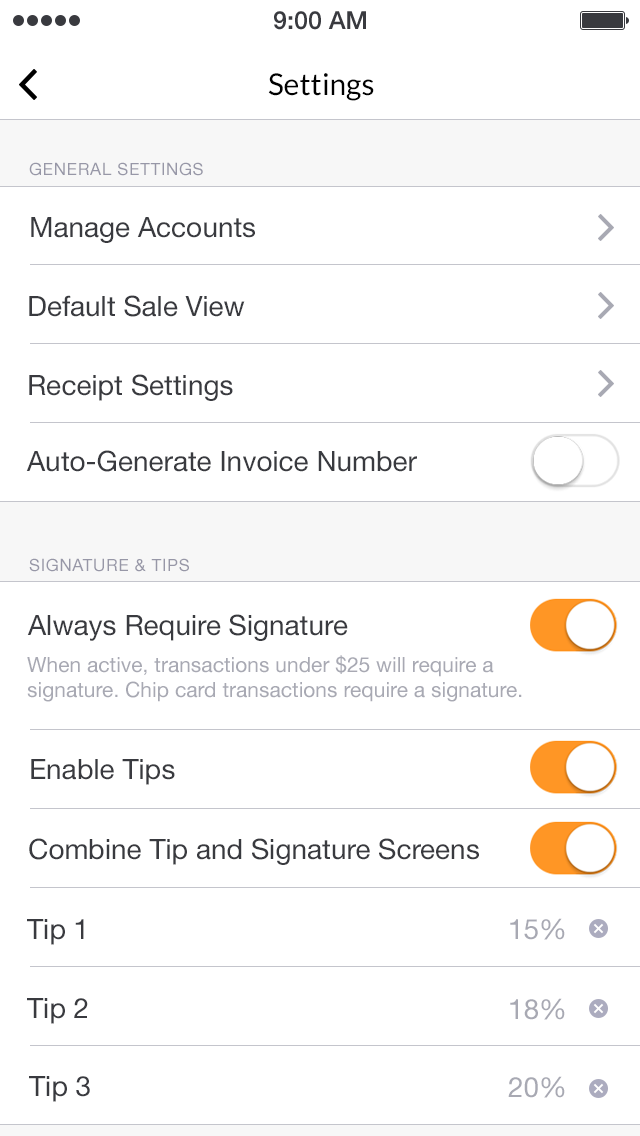Viewport: 640px width, 1136px height.
Task: Open Manage Accounts
Action: (320, 226)
